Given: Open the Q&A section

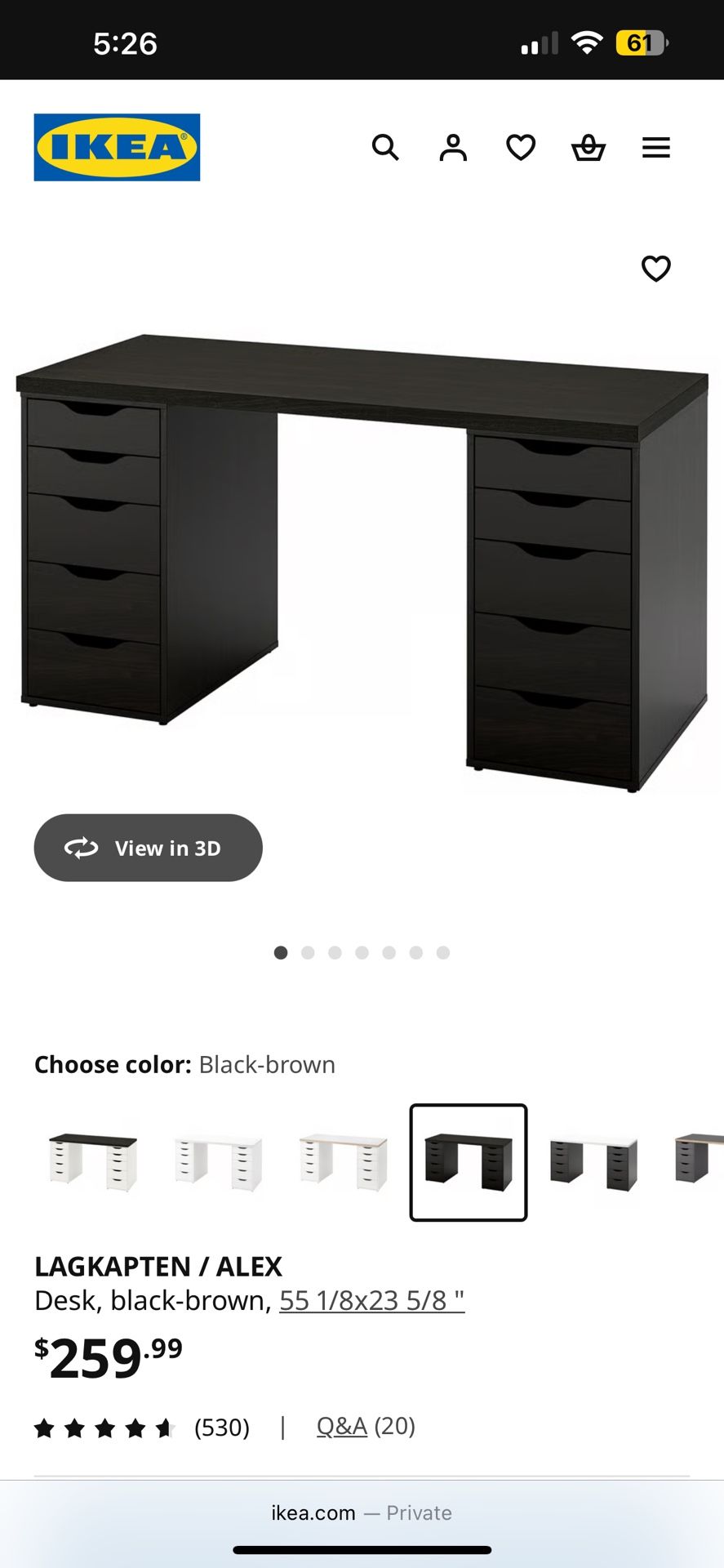Looking at the screenshot, I should [x=341, y=1426].
